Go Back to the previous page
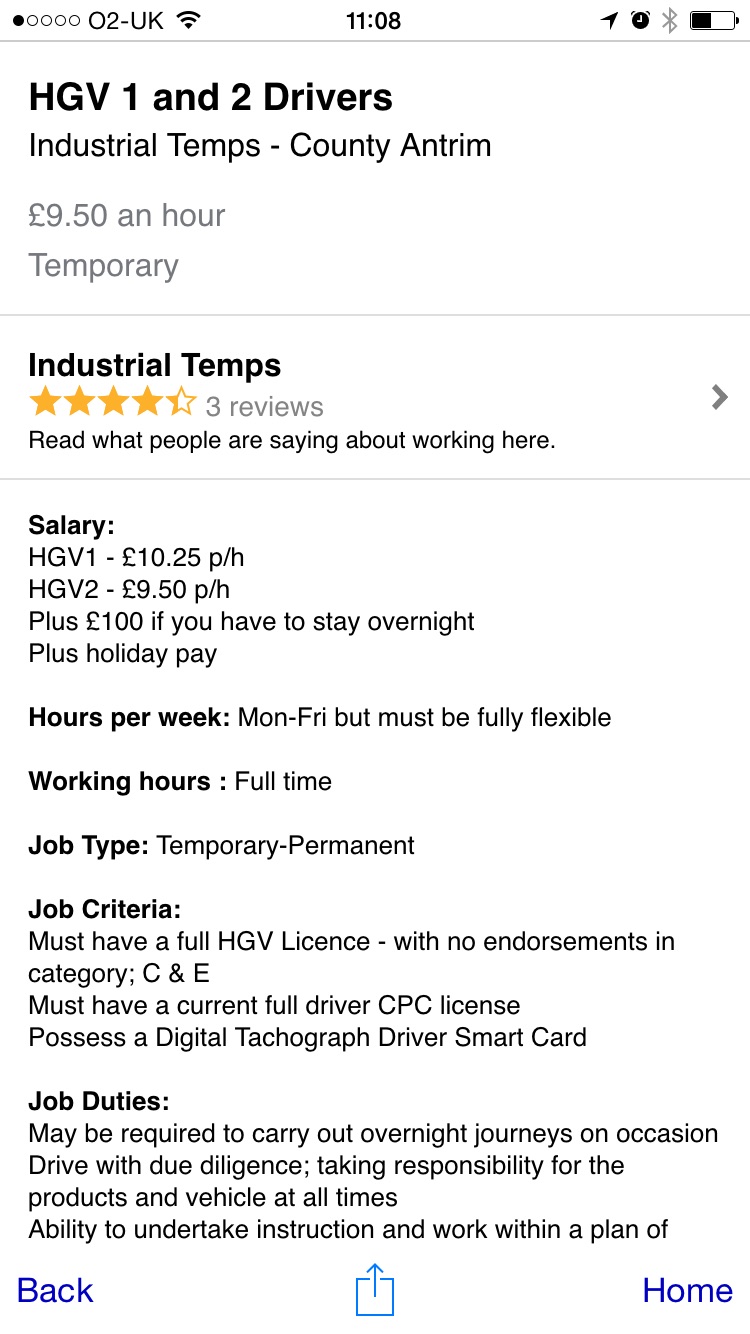The image size is (750, 1334). [x=55, y=1290]
